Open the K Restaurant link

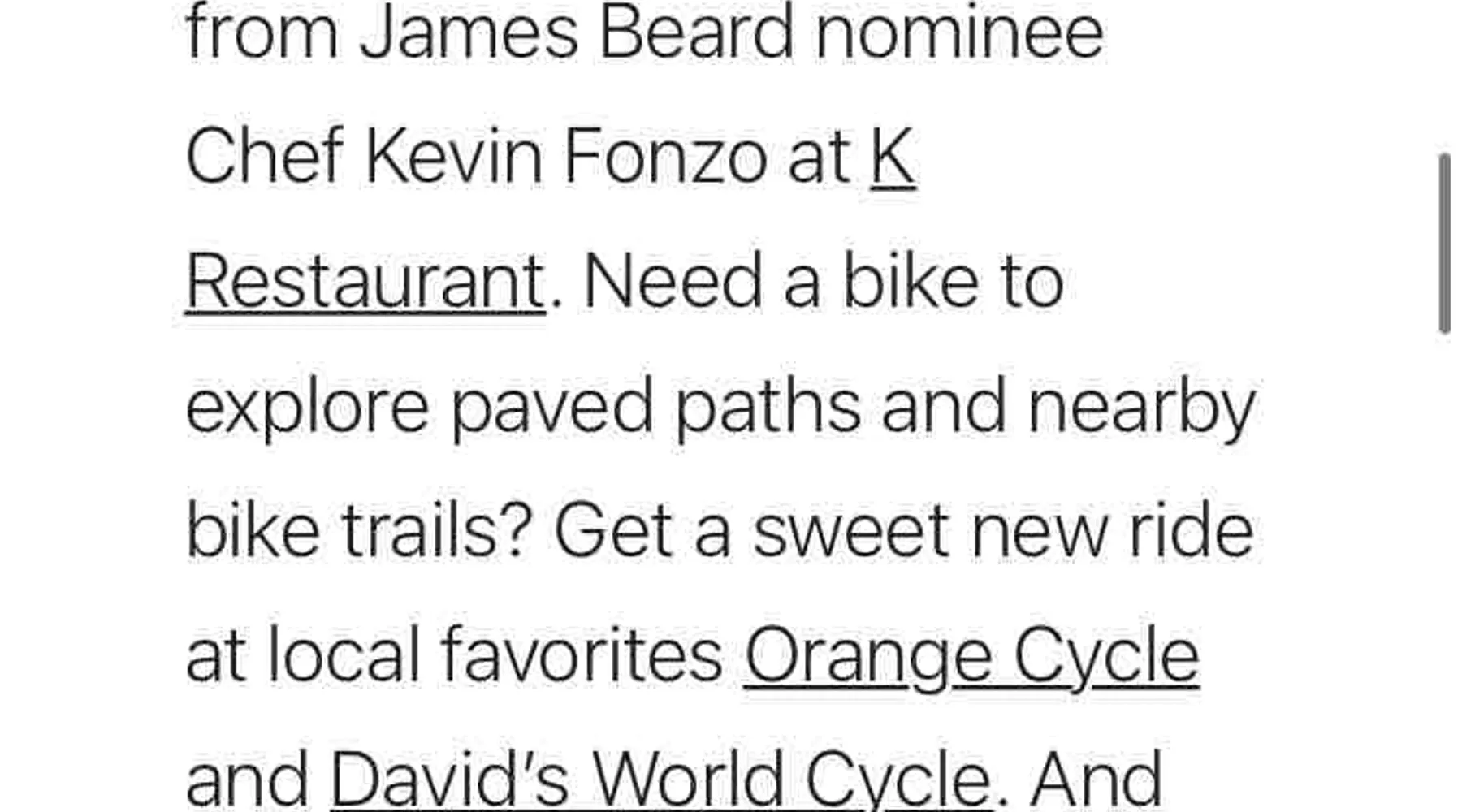[365, 281]
